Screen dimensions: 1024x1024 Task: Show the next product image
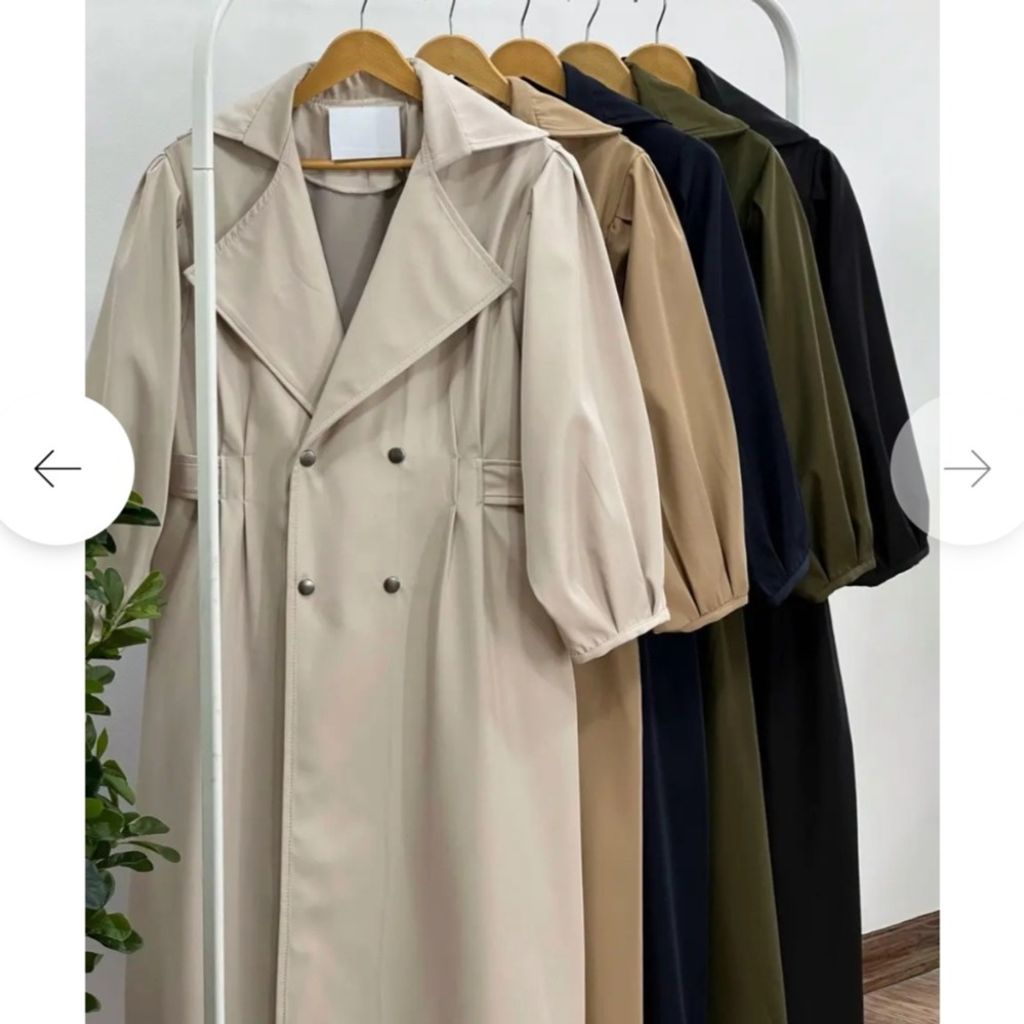[966, 468]
